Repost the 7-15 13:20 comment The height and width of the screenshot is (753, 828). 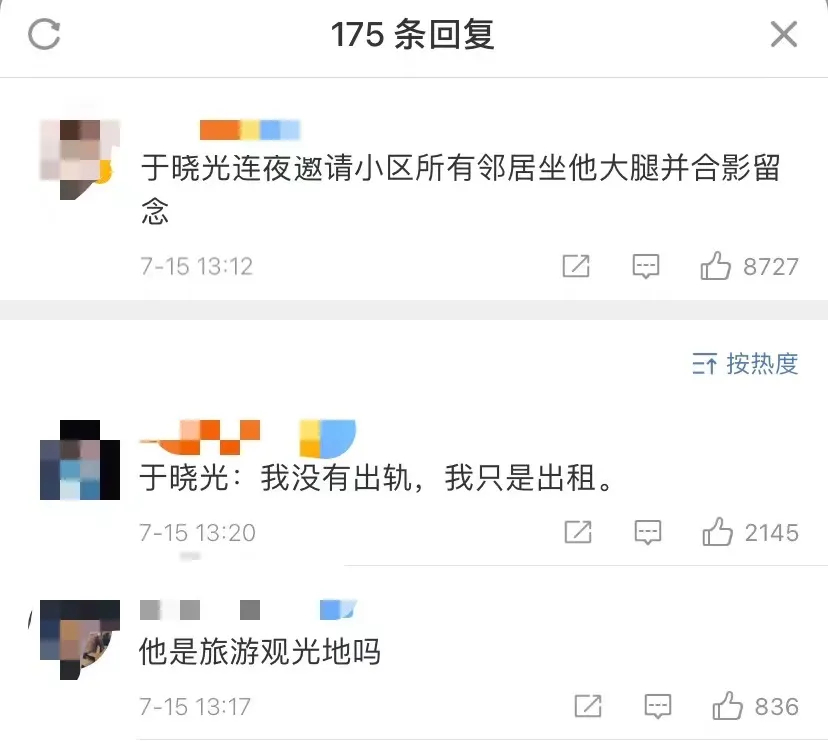[x=578, y=532]
